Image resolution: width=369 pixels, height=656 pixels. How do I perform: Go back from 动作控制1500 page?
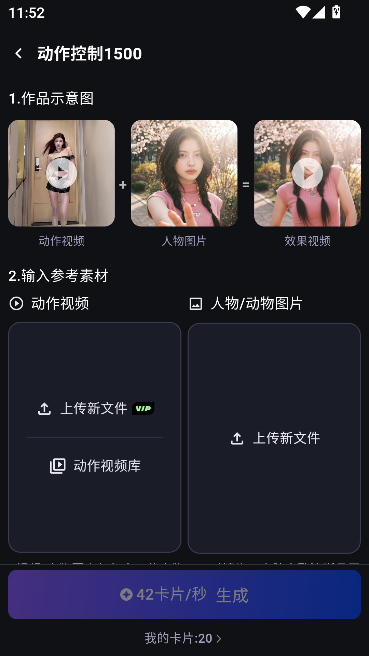18,54
